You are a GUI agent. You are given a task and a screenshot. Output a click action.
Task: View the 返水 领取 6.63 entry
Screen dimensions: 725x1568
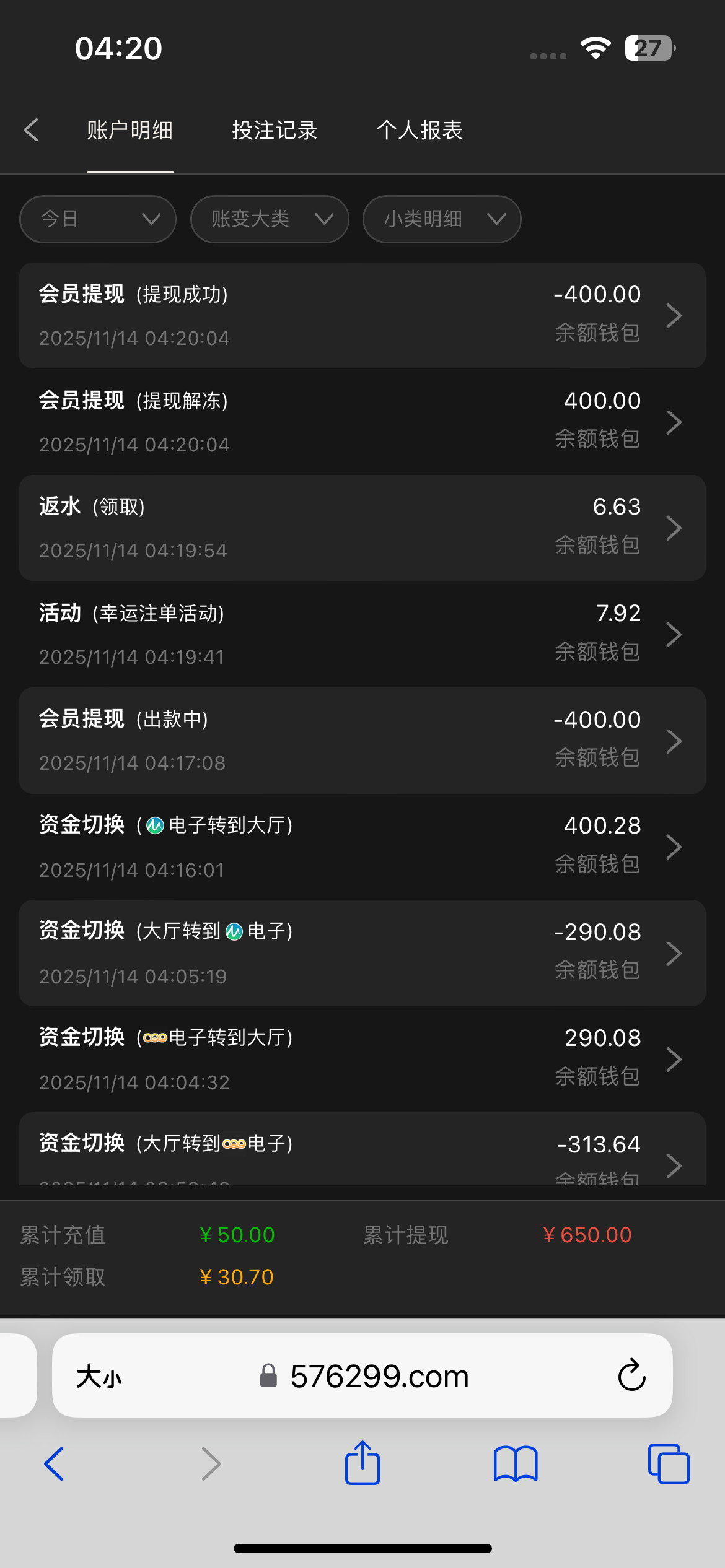362,528
